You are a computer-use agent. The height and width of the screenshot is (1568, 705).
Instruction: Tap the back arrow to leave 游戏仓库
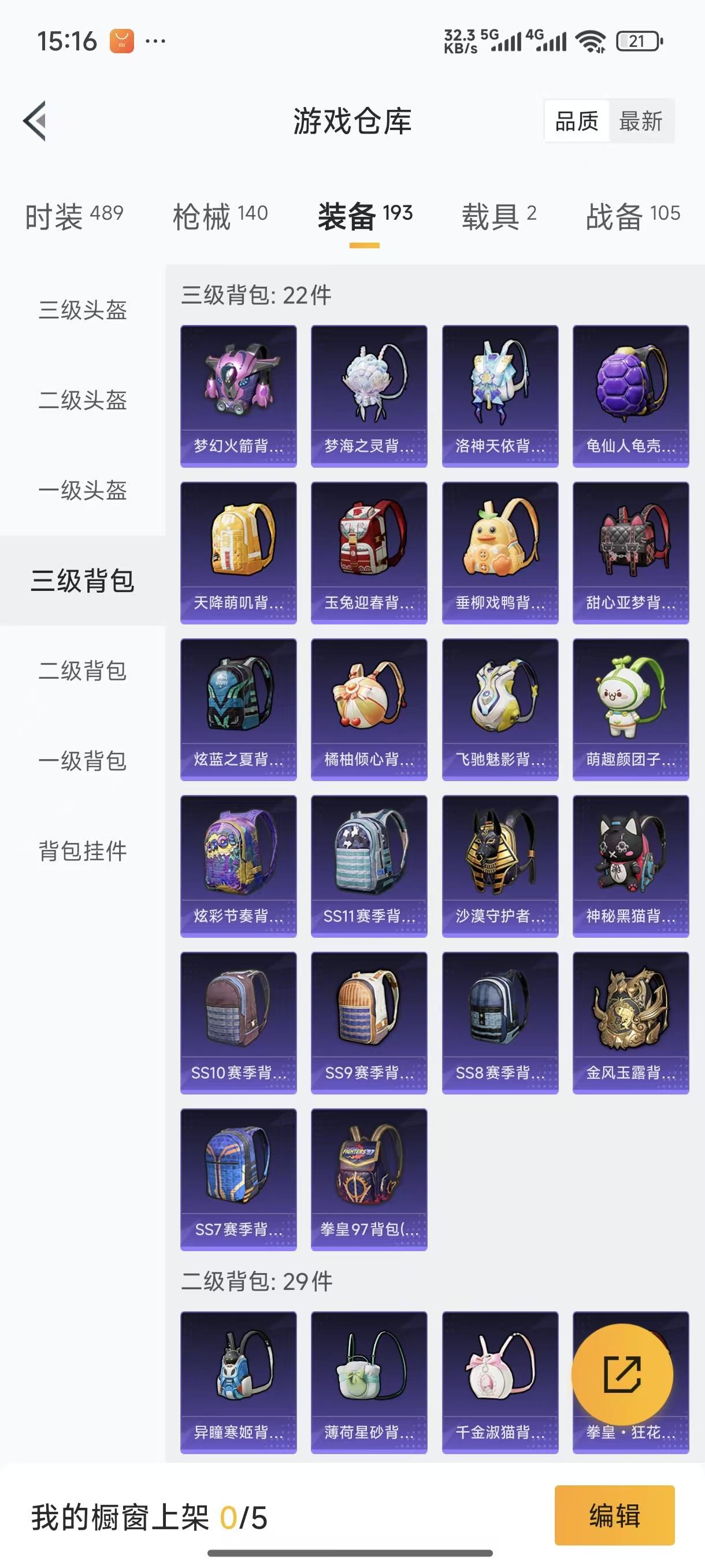click(35, 120)
